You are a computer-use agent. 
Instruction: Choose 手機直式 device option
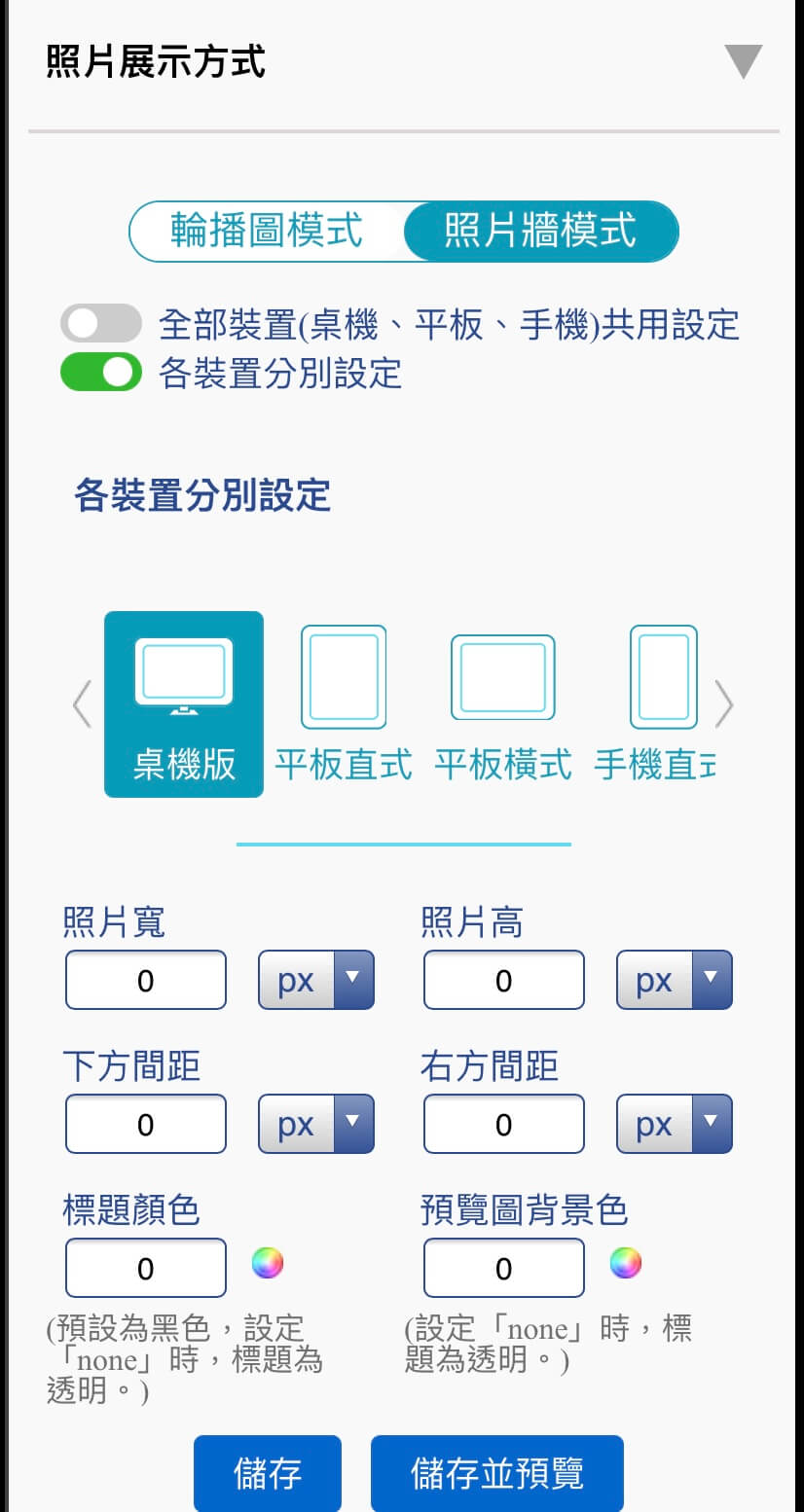pos(657,703)
